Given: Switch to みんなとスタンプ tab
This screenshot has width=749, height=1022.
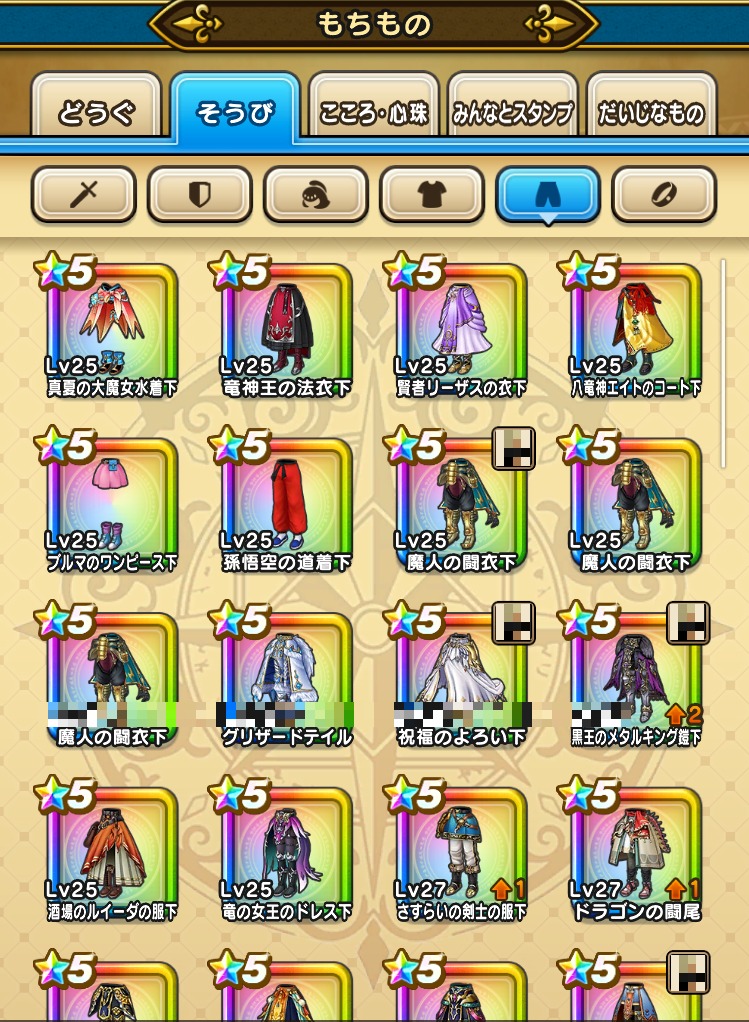Looking at the screenshot, I should (513, 112).
